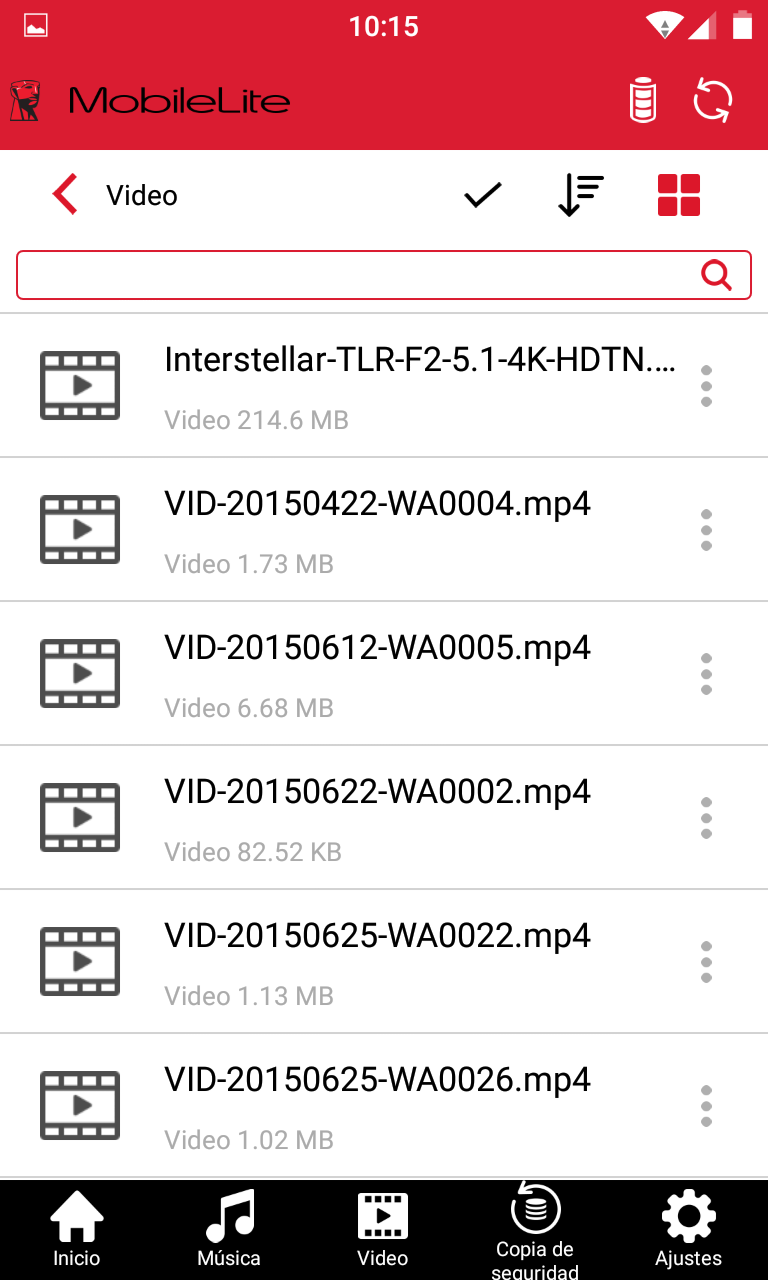
Task: Open the Ajustes settings tab
Action: (689, 1230)
